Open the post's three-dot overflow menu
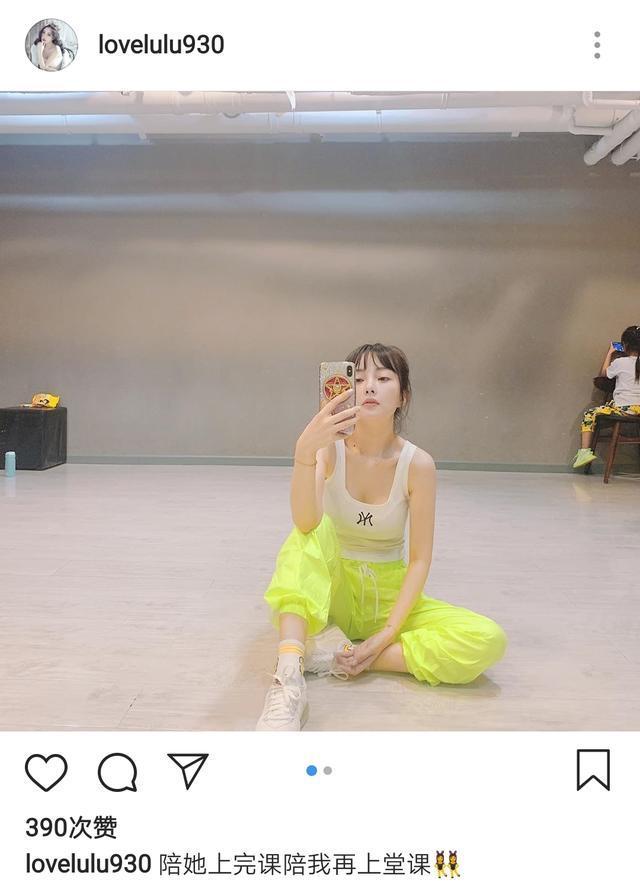Image resolution: width=640 pixels, height=885 pixels. click(597, 45)
